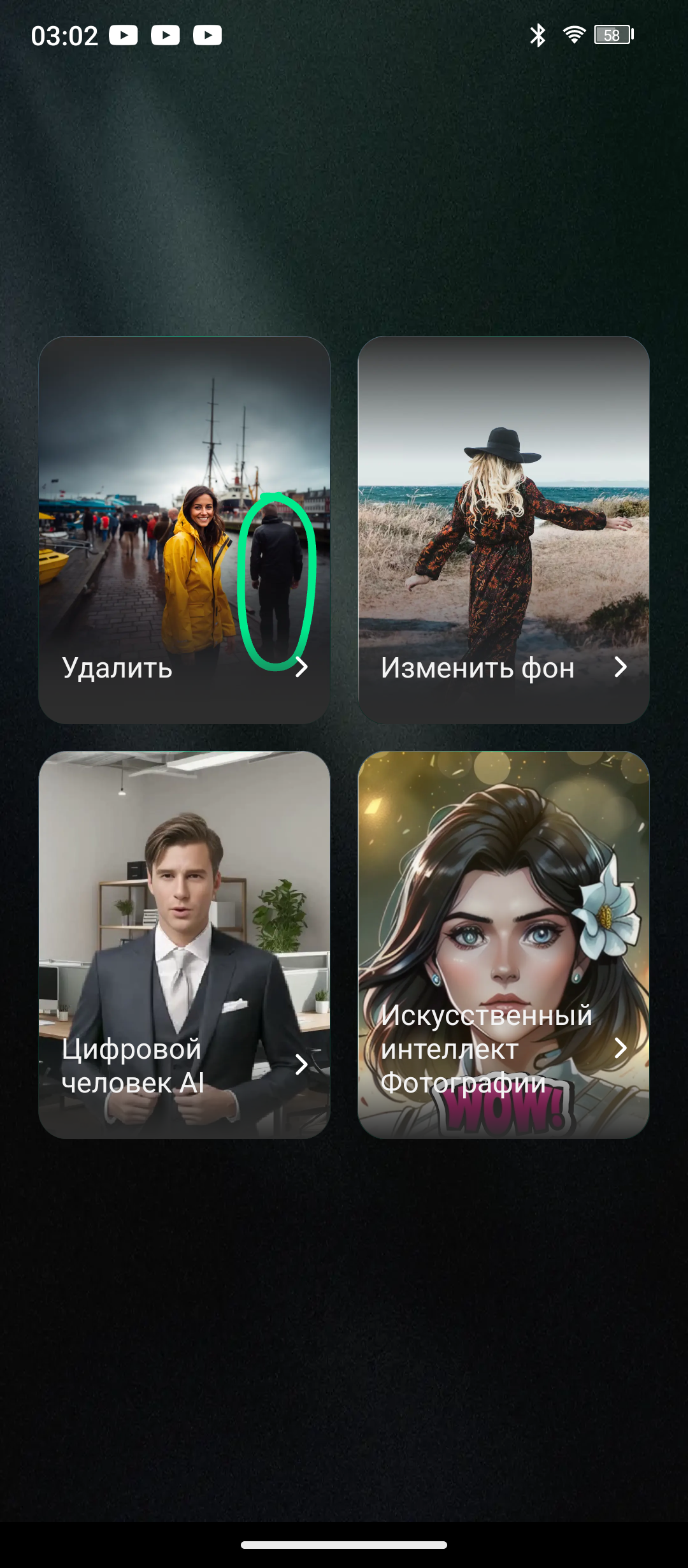
Task: Open the Изменить фон card
Action: 503,529
